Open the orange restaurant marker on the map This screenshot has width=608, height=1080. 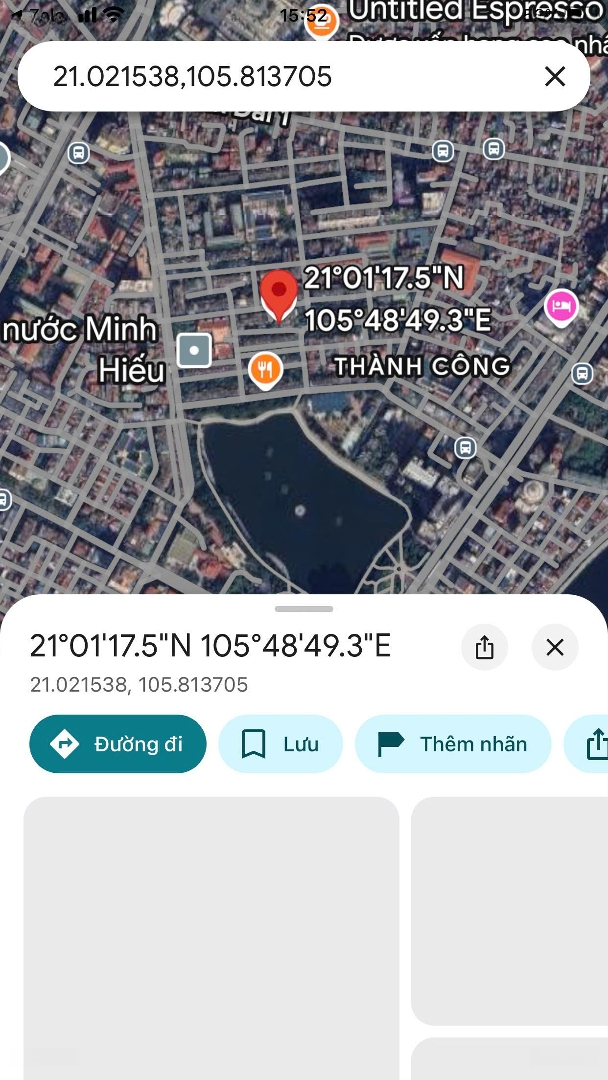[265, 371]
